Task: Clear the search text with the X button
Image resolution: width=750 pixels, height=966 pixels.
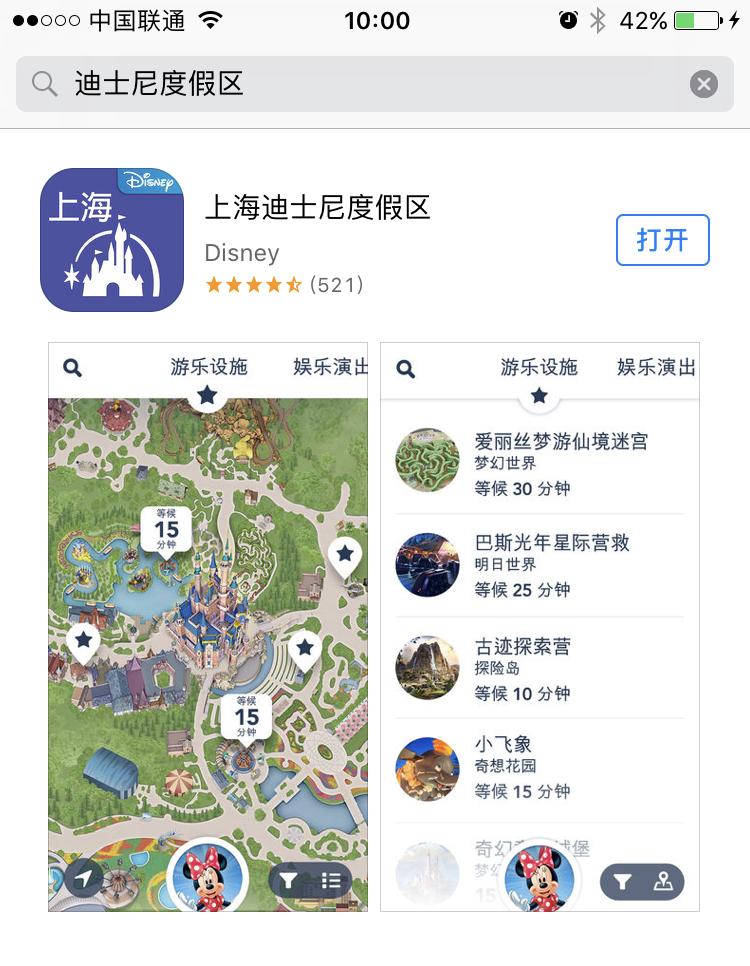Action: tap(704, 84)
